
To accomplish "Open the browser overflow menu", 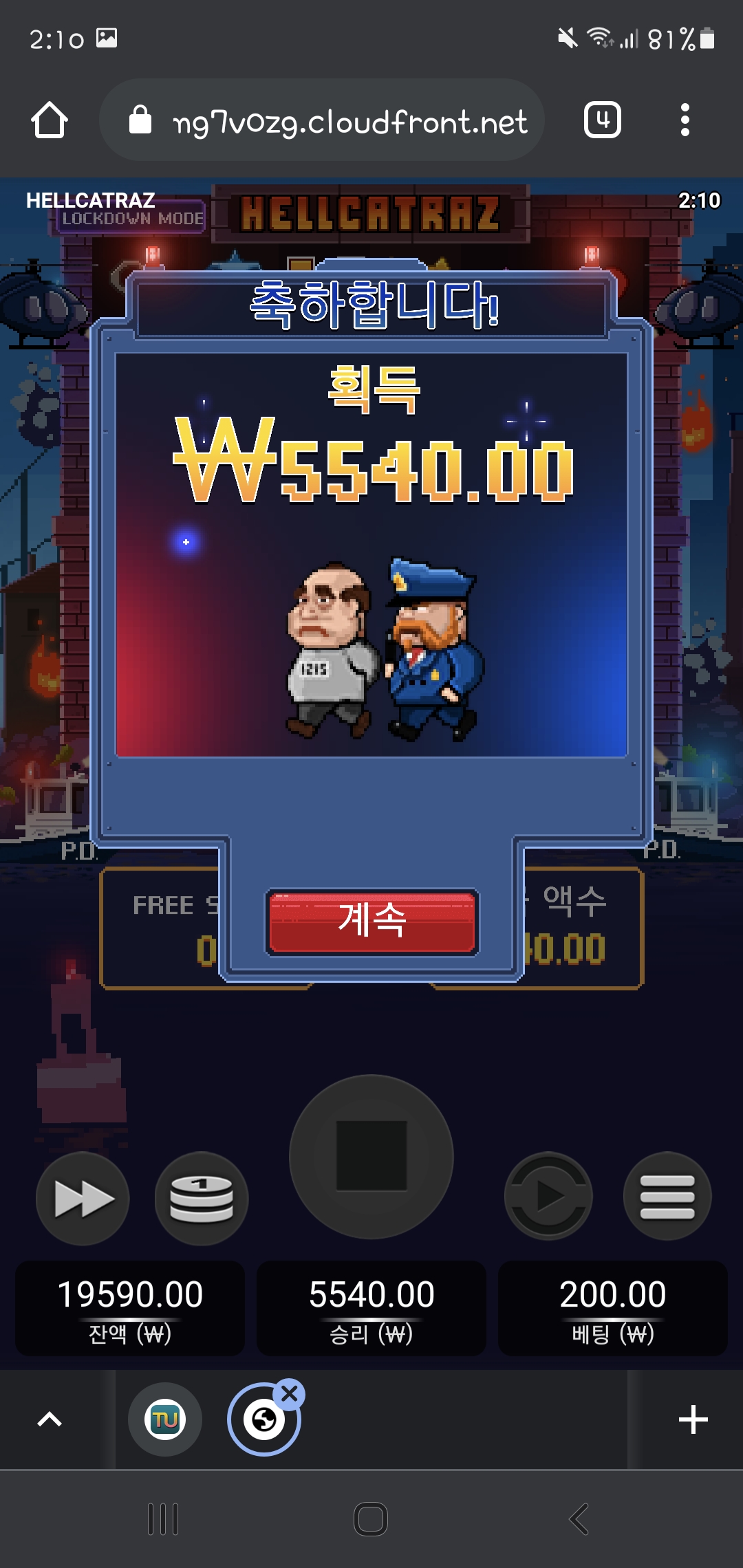I will 685,120.
